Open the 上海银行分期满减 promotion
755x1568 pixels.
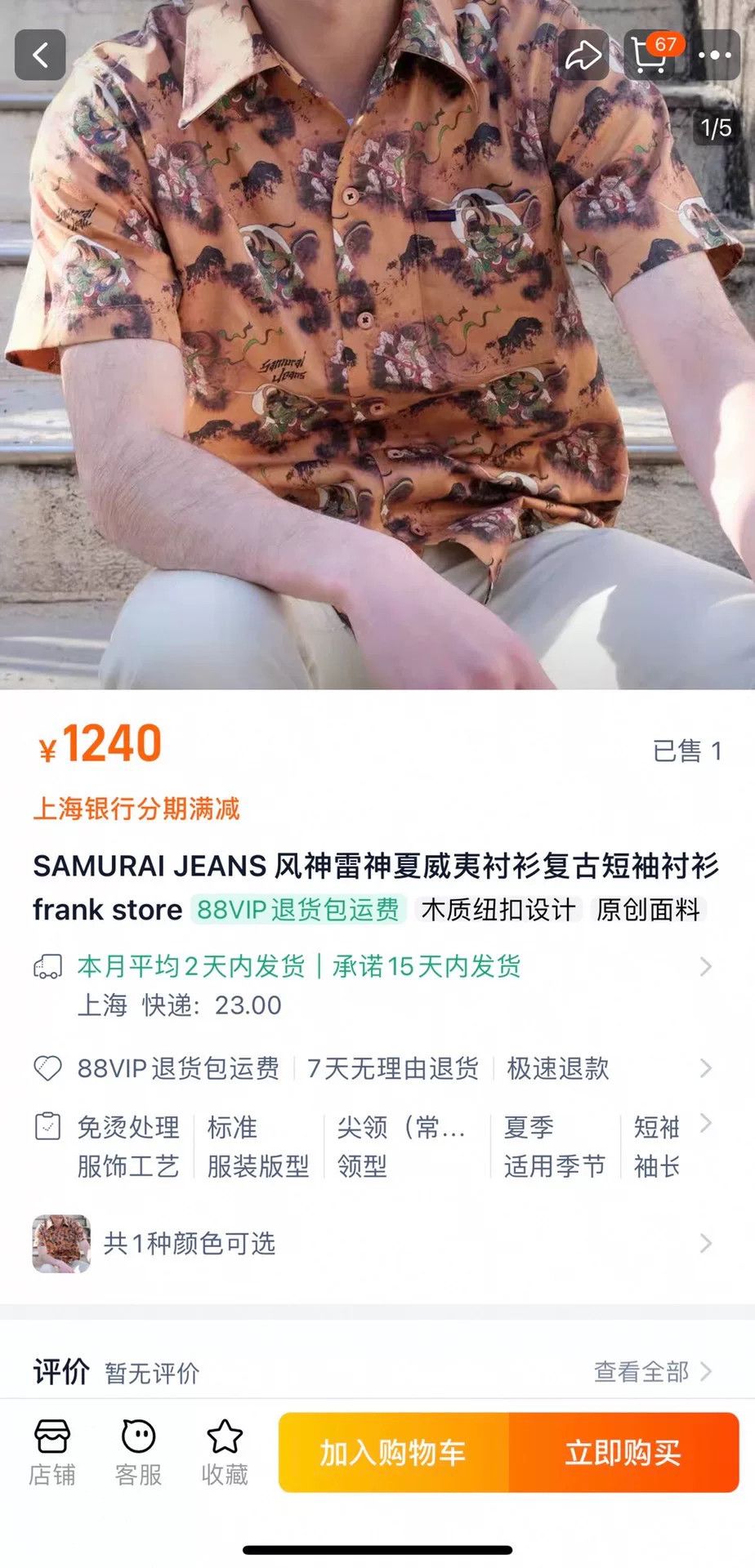click(136, 808)
